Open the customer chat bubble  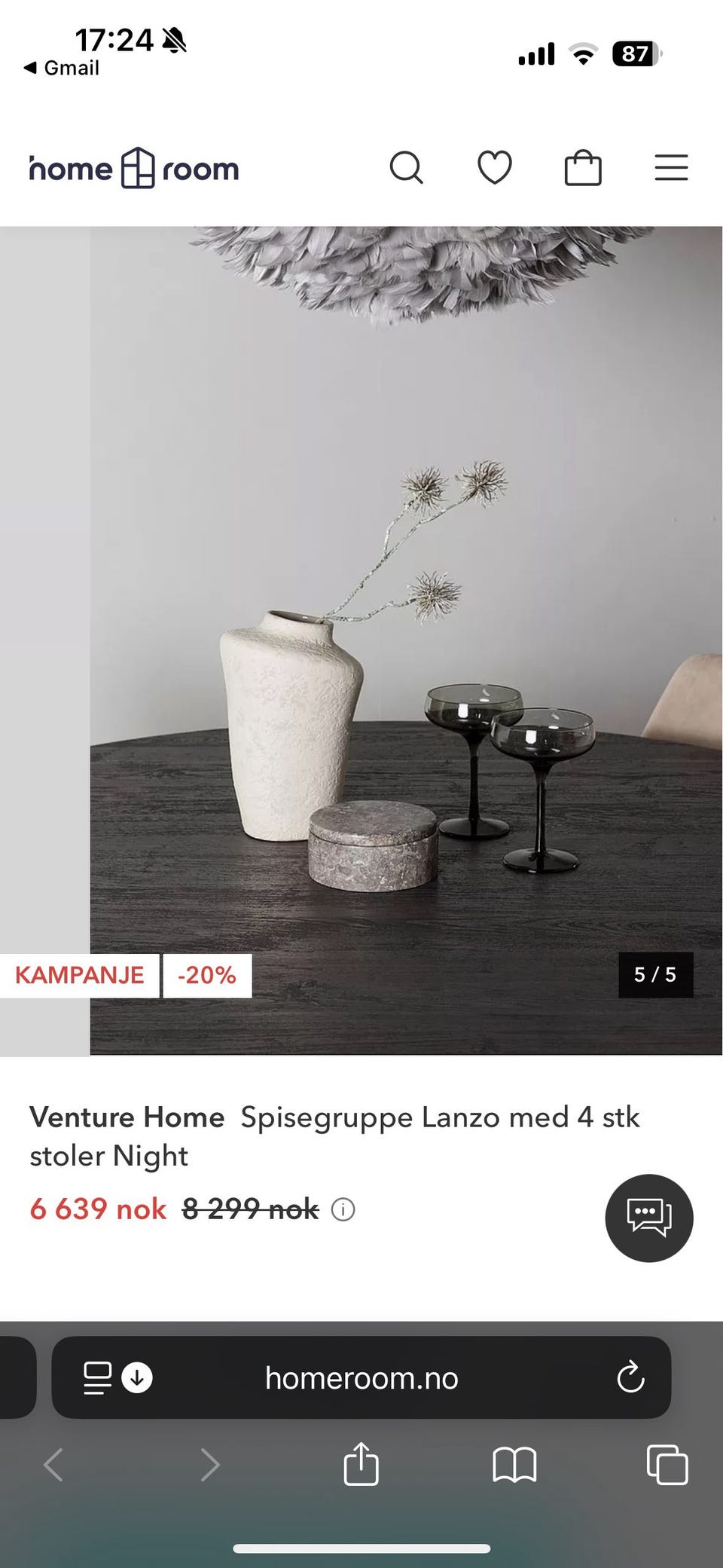point(648,1218)
